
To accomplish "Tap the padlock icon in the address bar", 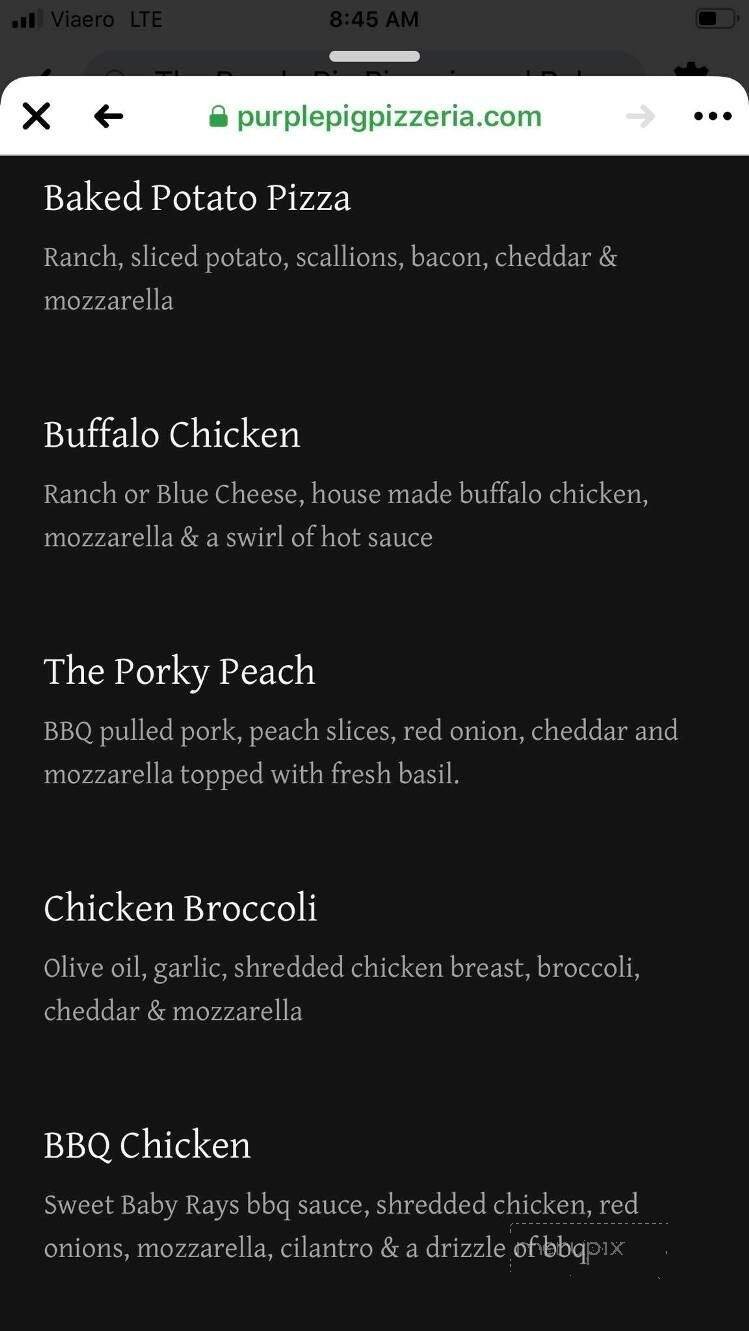I will 219,116.
